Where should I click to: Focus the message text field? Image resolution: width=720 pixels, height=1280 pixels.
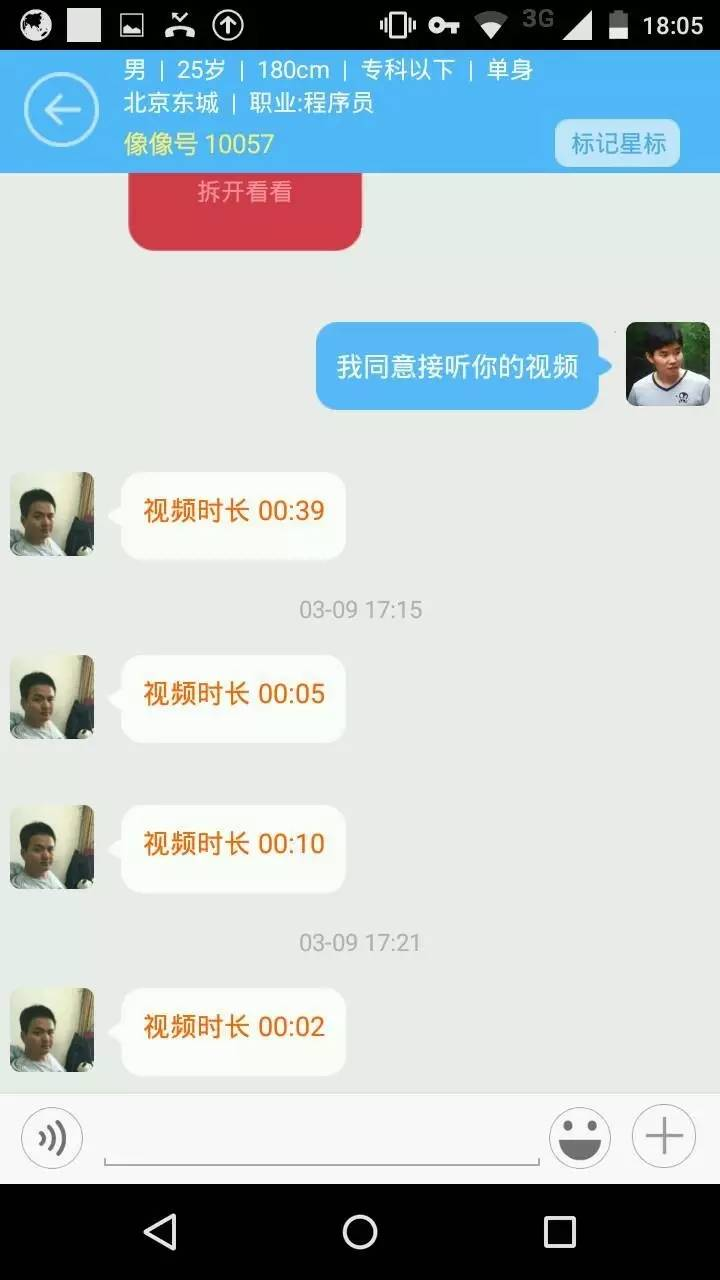tap(320, 1140)
